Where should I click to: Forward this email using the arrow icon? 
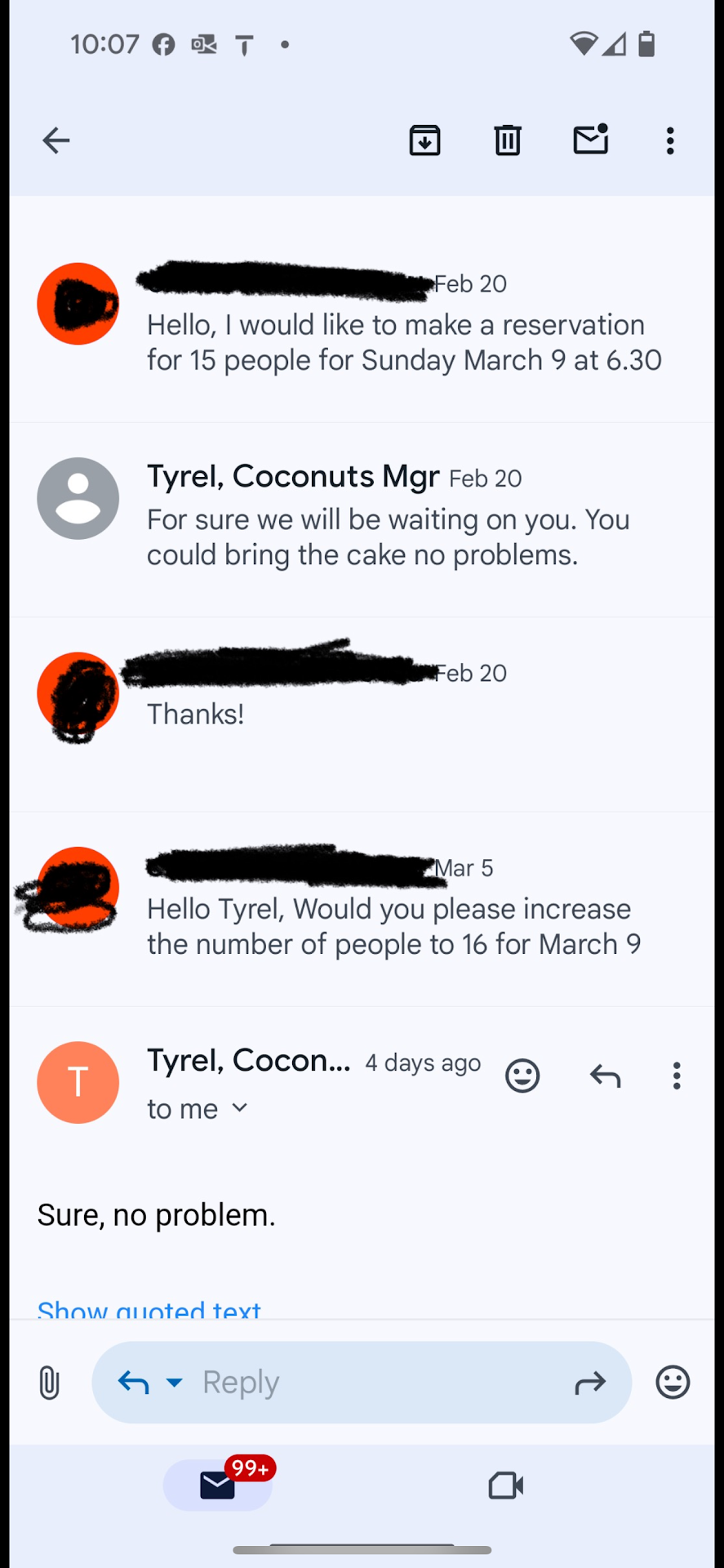pyautogui.click(x=589, y=1383)
